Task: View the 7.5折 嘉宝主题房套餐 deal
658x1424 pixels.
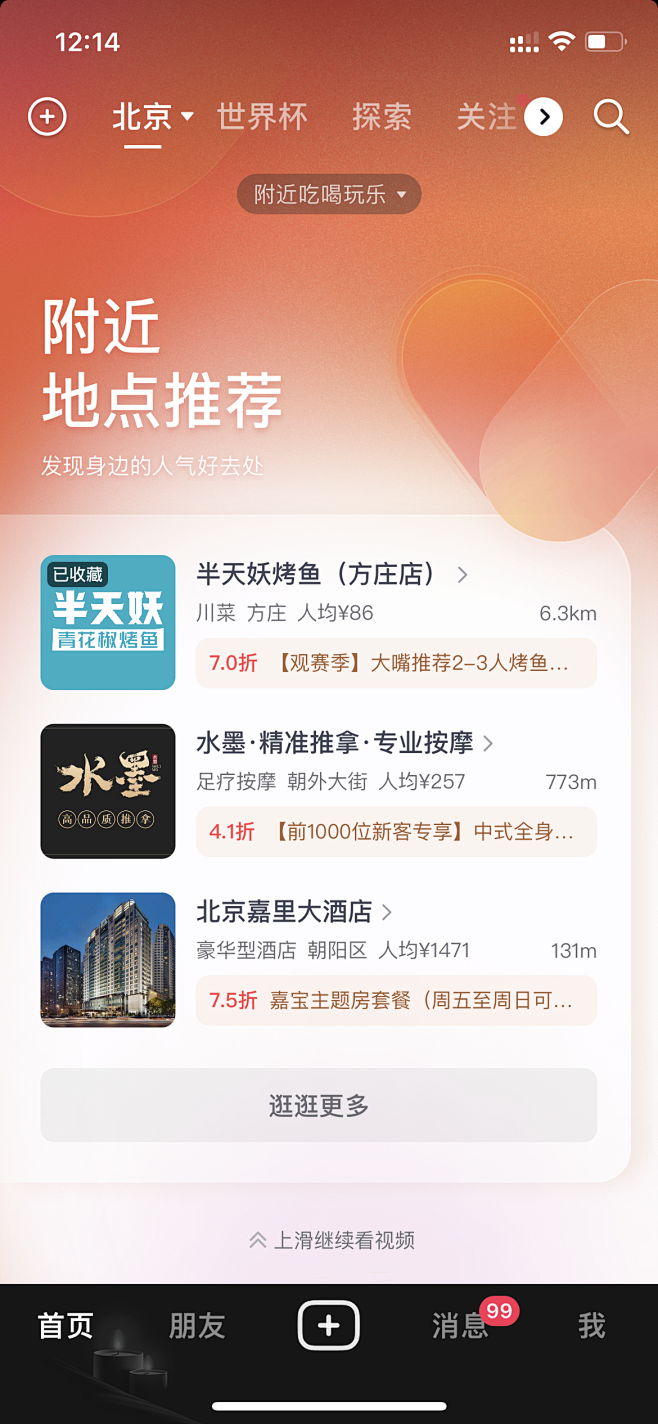Action: 396,1000
